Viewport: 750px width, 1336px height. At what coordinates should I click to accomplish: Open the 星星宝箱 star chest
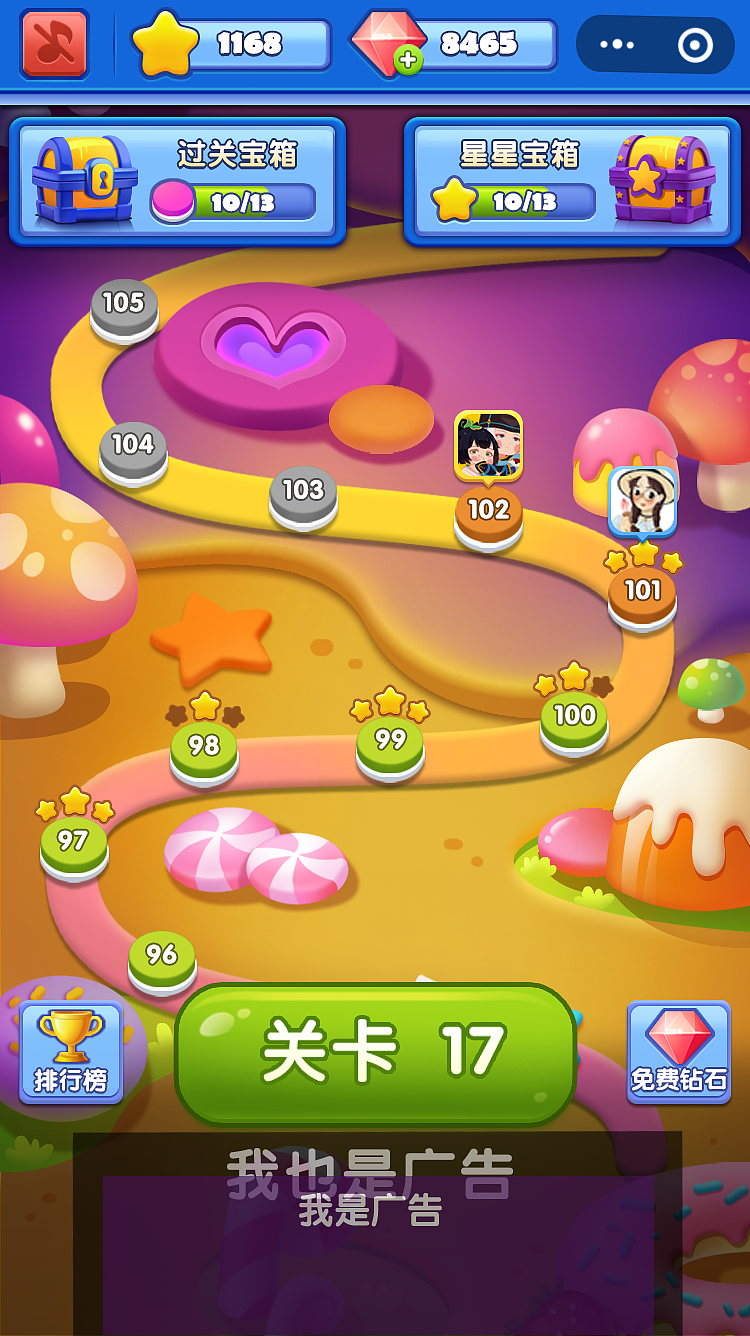coord(572,181)
